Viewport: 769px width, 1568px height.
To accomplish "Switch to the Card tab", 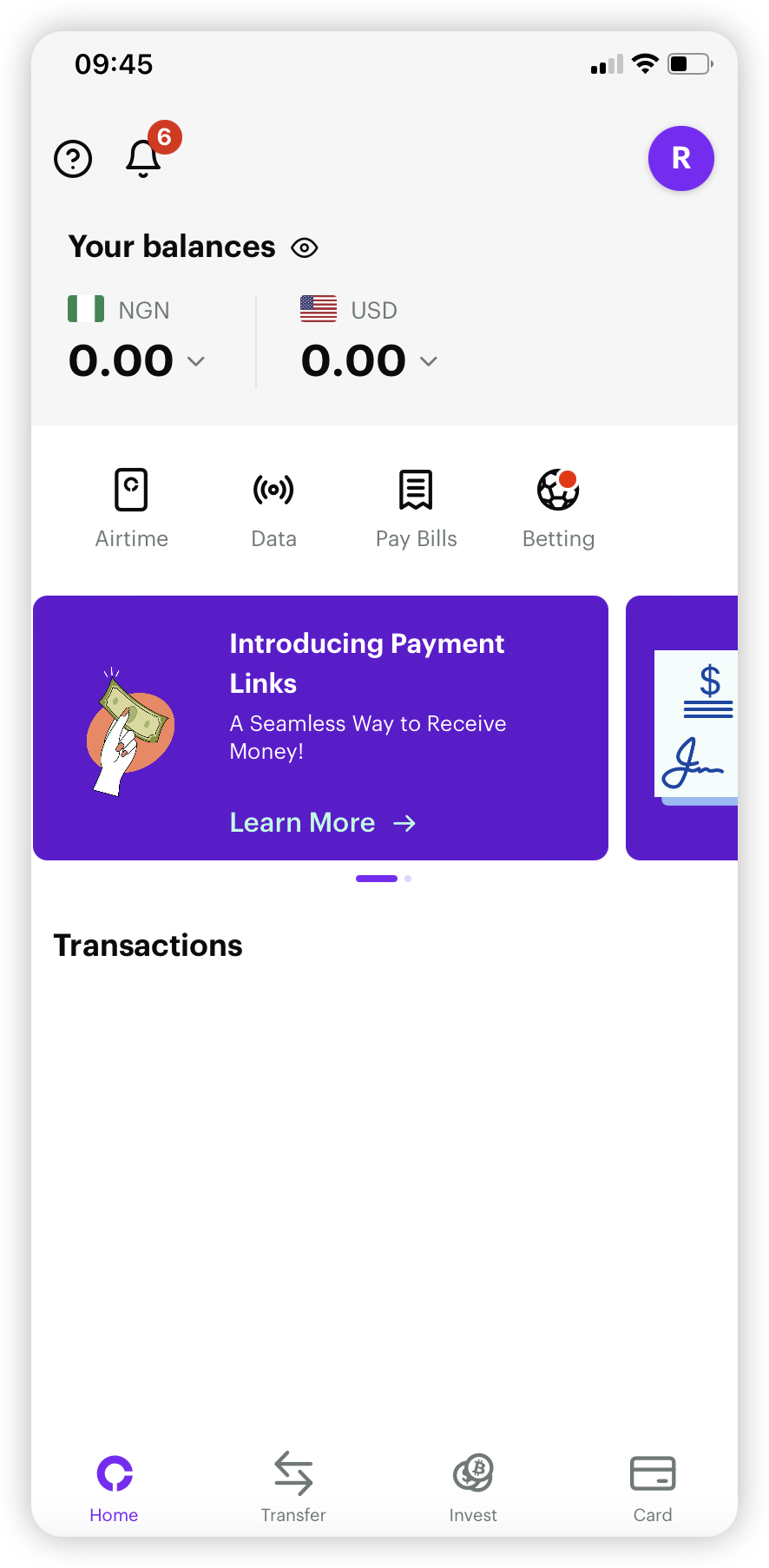I will tap(653, 1486).
